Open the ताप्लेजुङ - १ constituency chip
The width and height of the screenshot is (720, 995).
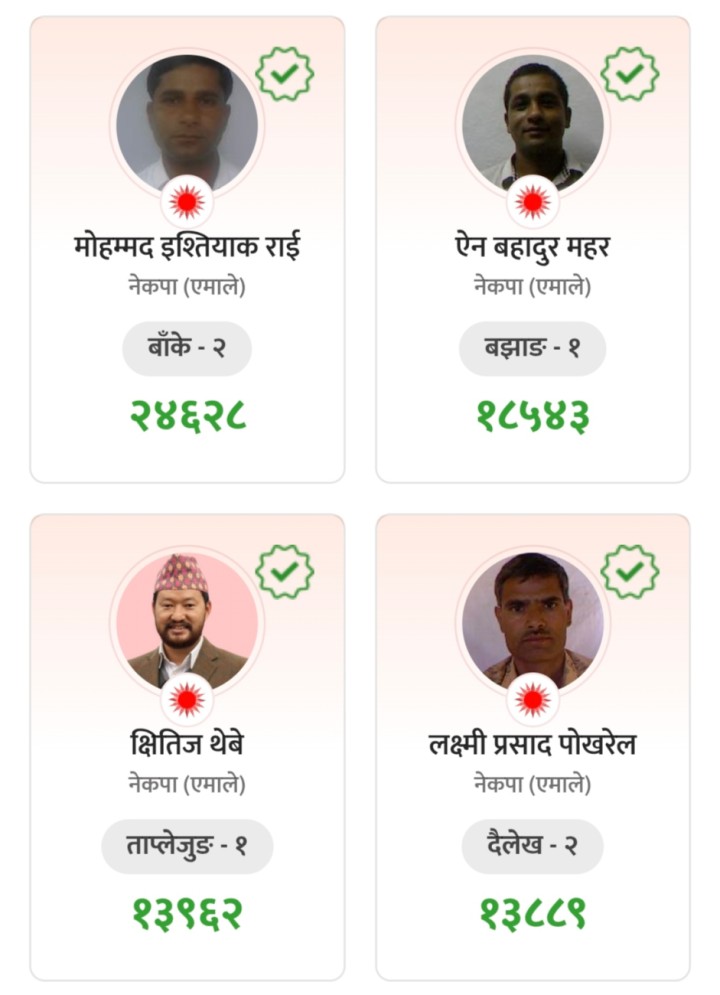point(187,846)
